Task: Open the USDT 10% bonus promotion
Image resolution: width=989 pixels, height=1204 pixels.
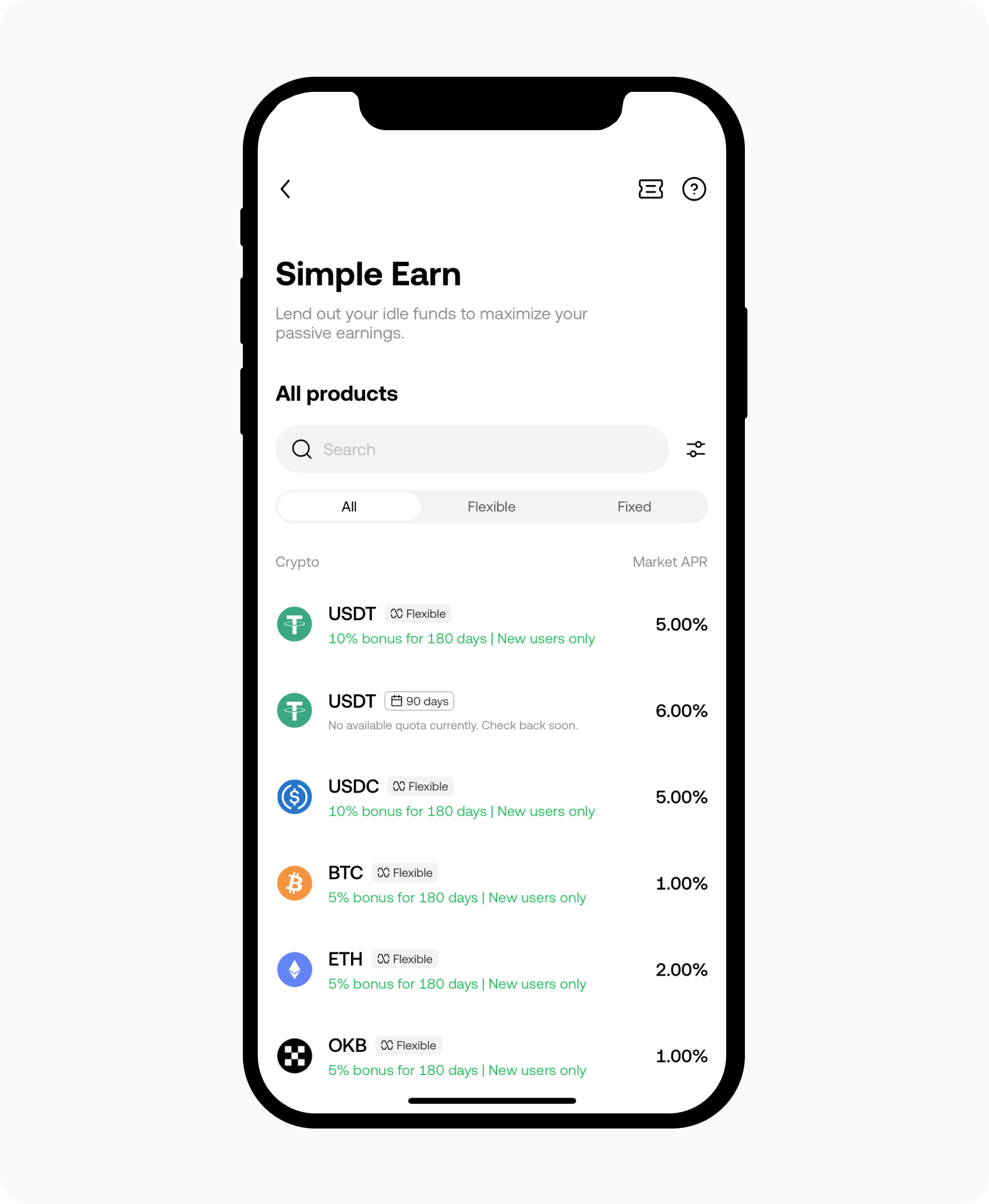Action: tap(461, 638)
